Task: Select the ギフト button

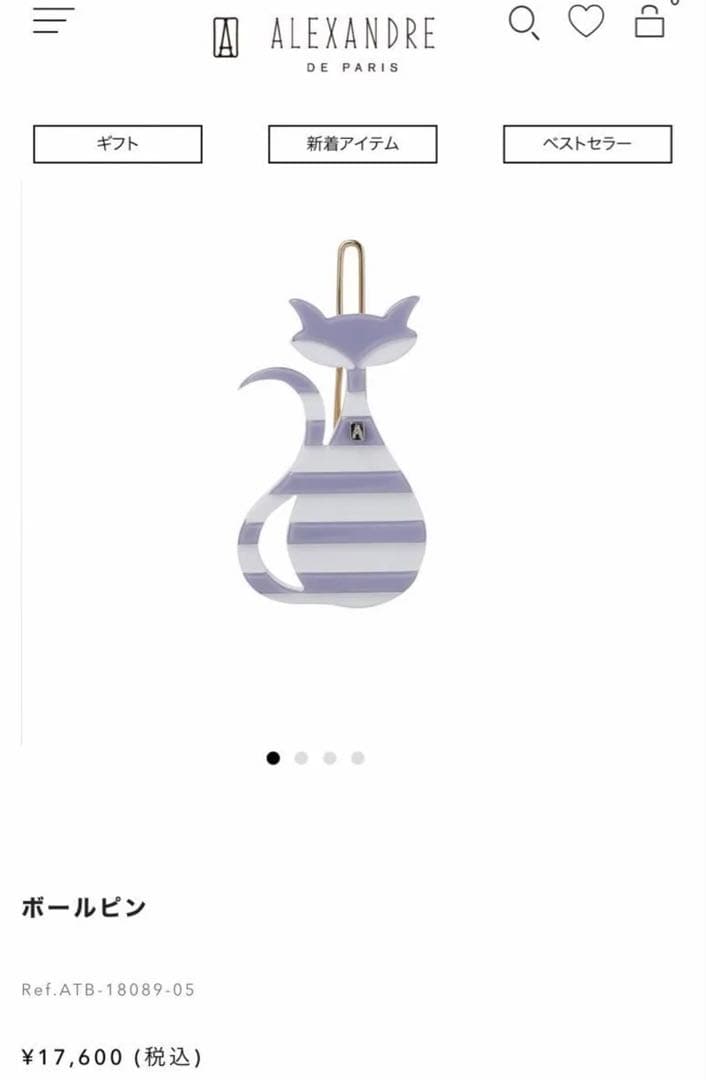Action: [118, 144]
